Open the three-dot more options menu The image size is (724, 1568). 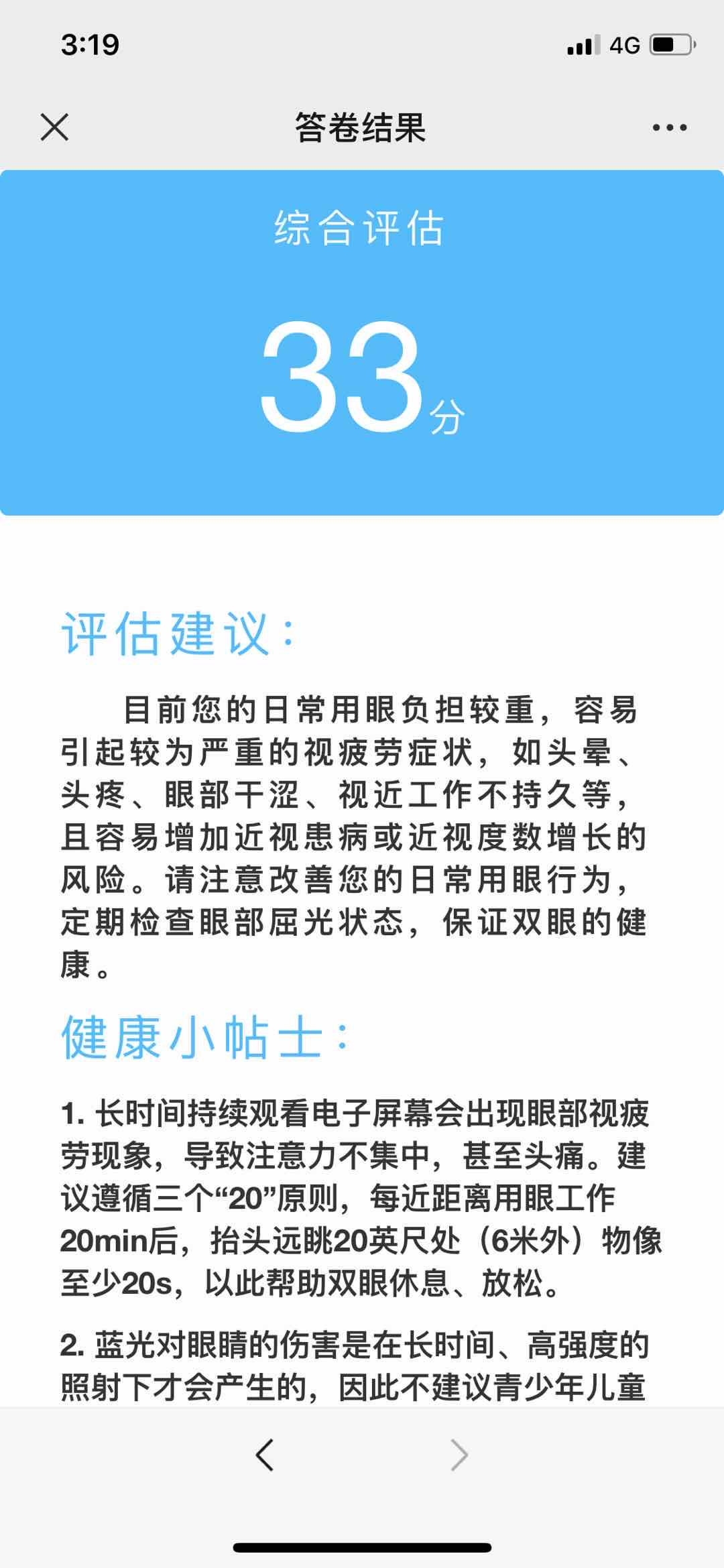(x=670, y=127)
